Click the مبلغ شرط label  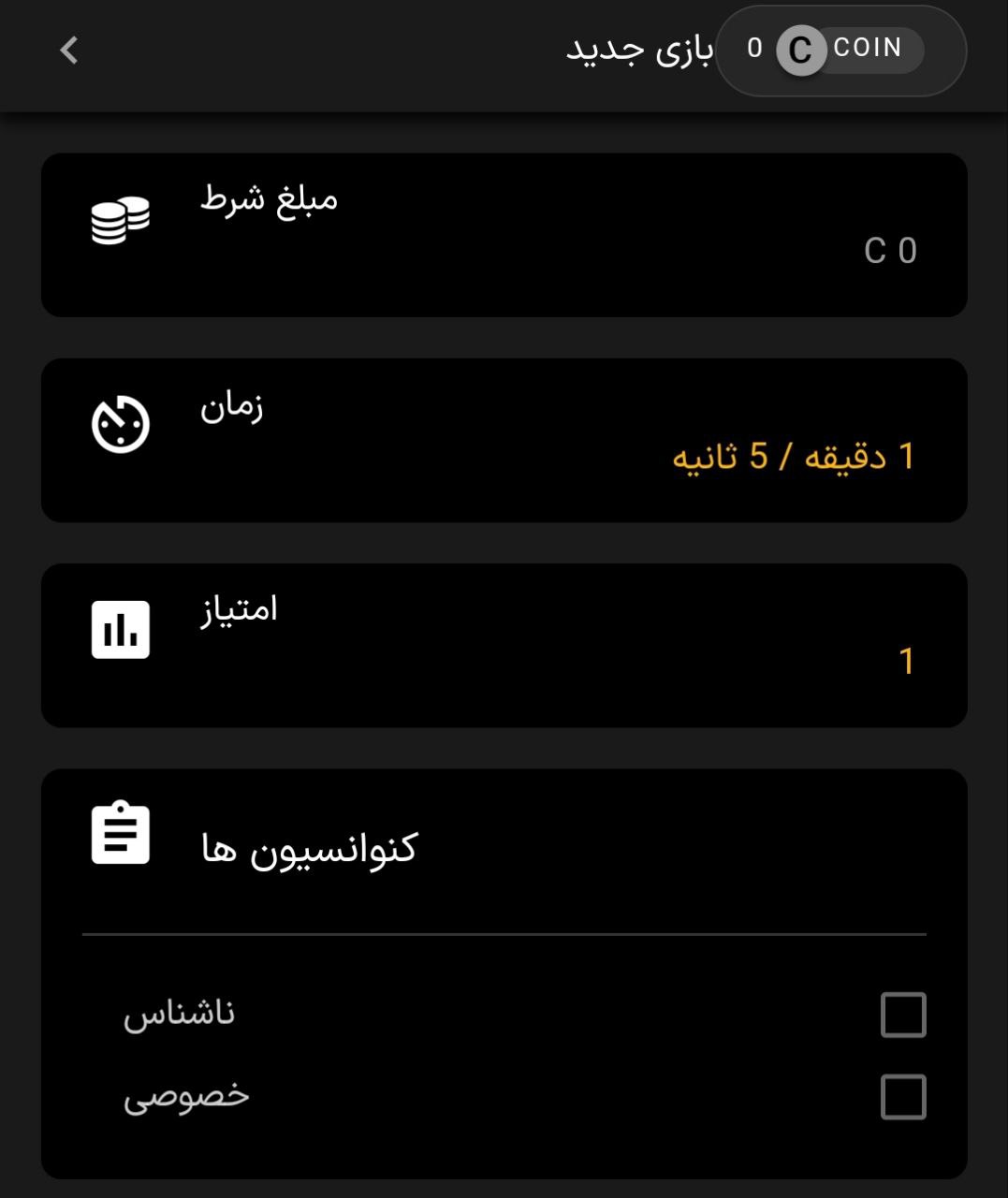(270, 199)
